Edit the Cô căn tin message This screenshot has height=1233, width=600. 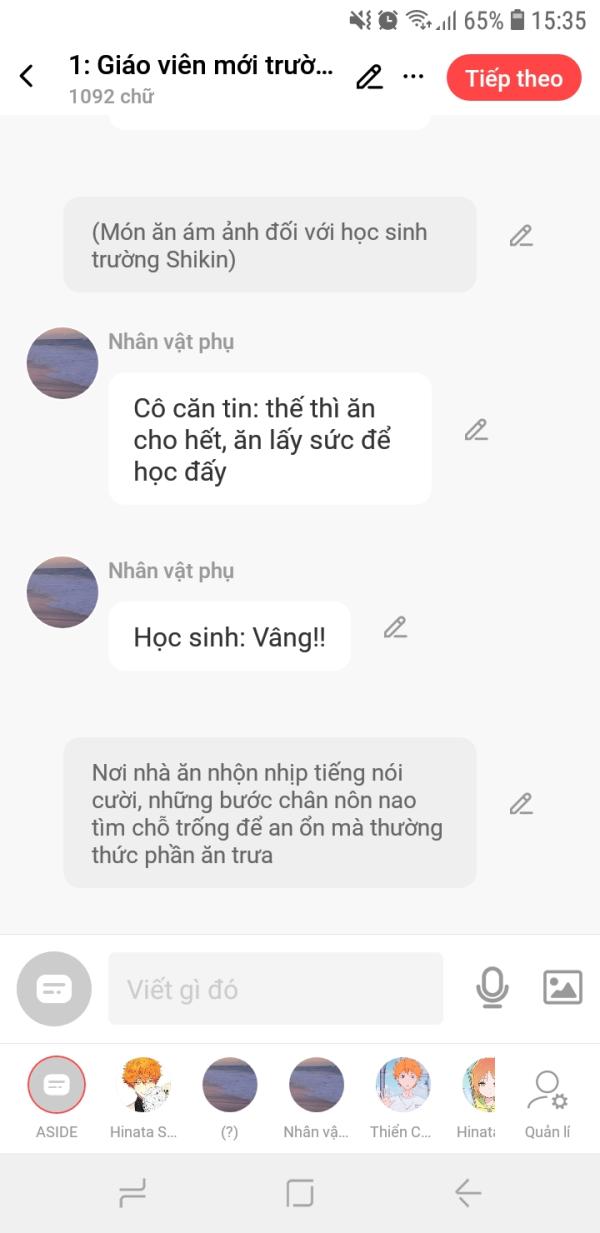476,430
